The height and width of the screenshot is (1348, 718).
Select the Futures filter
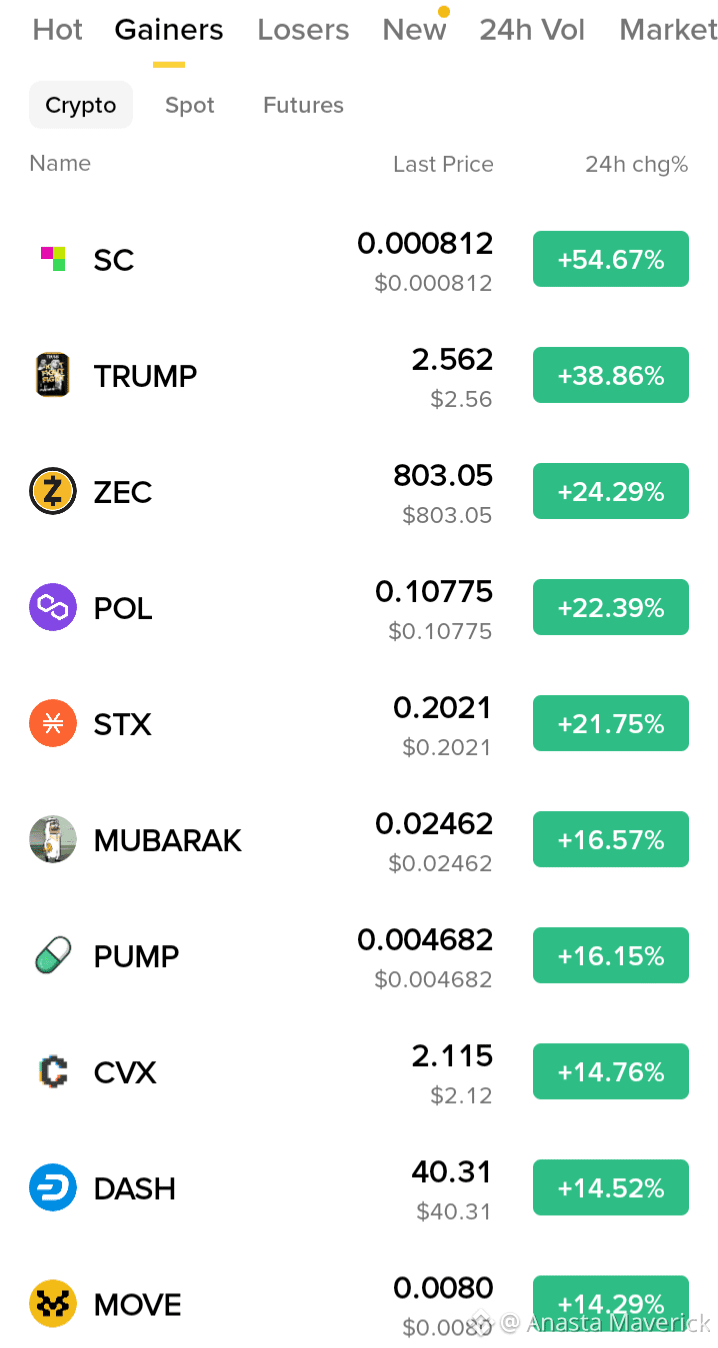(x=303, y=105)
